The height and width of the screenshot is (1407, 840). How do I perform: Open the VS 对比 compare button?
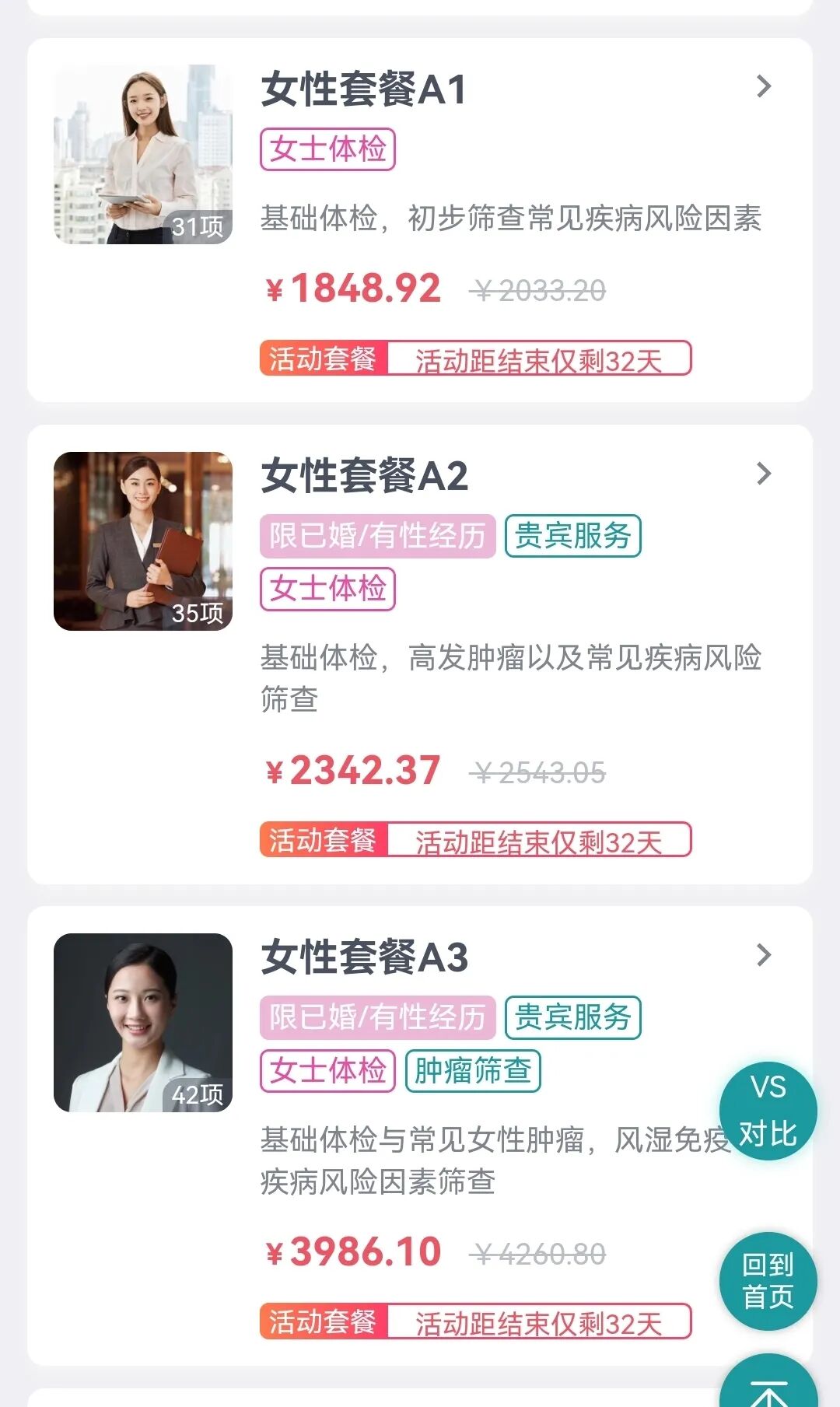(768, 1111)
